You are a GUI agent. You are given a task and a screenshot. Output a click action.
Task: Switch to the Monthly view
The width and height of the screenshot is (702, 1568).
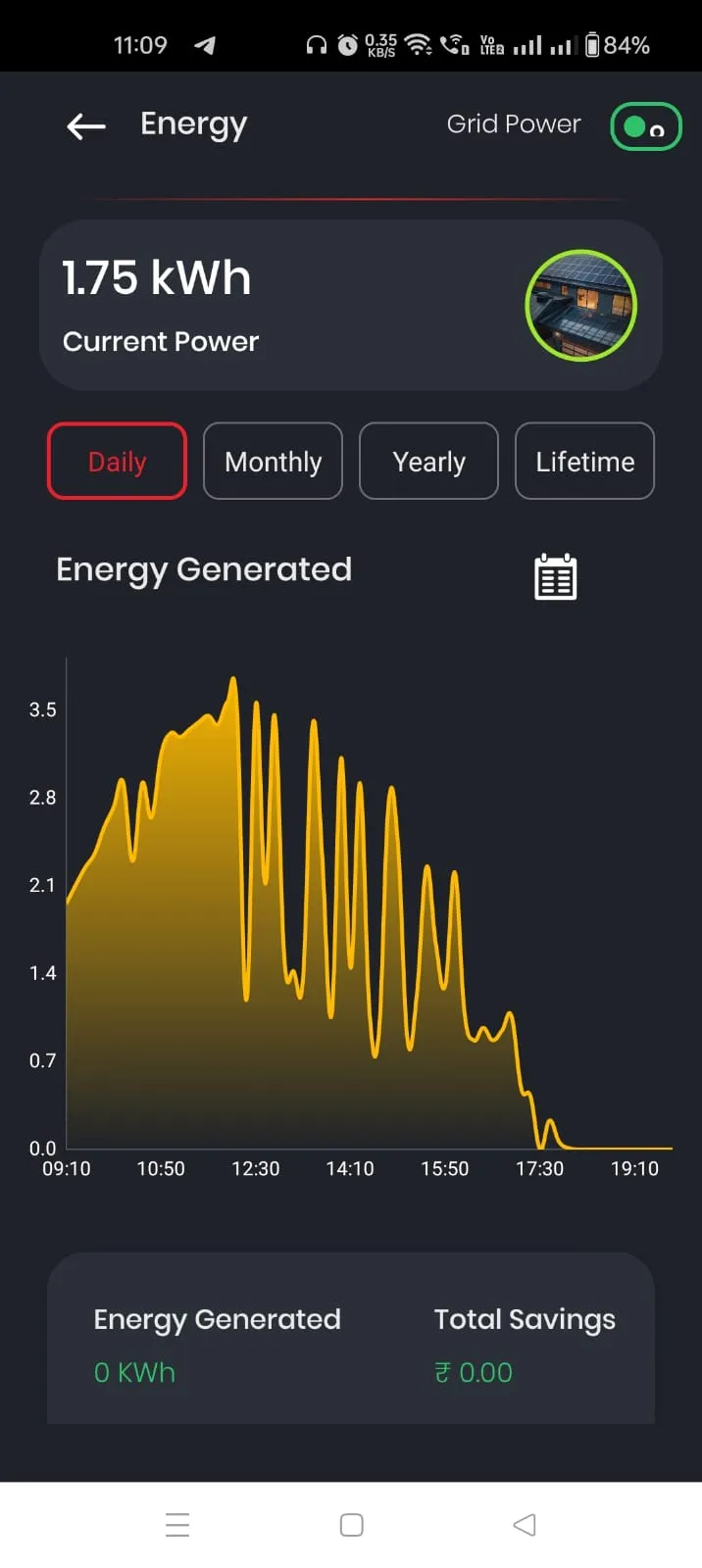(273, 461)
